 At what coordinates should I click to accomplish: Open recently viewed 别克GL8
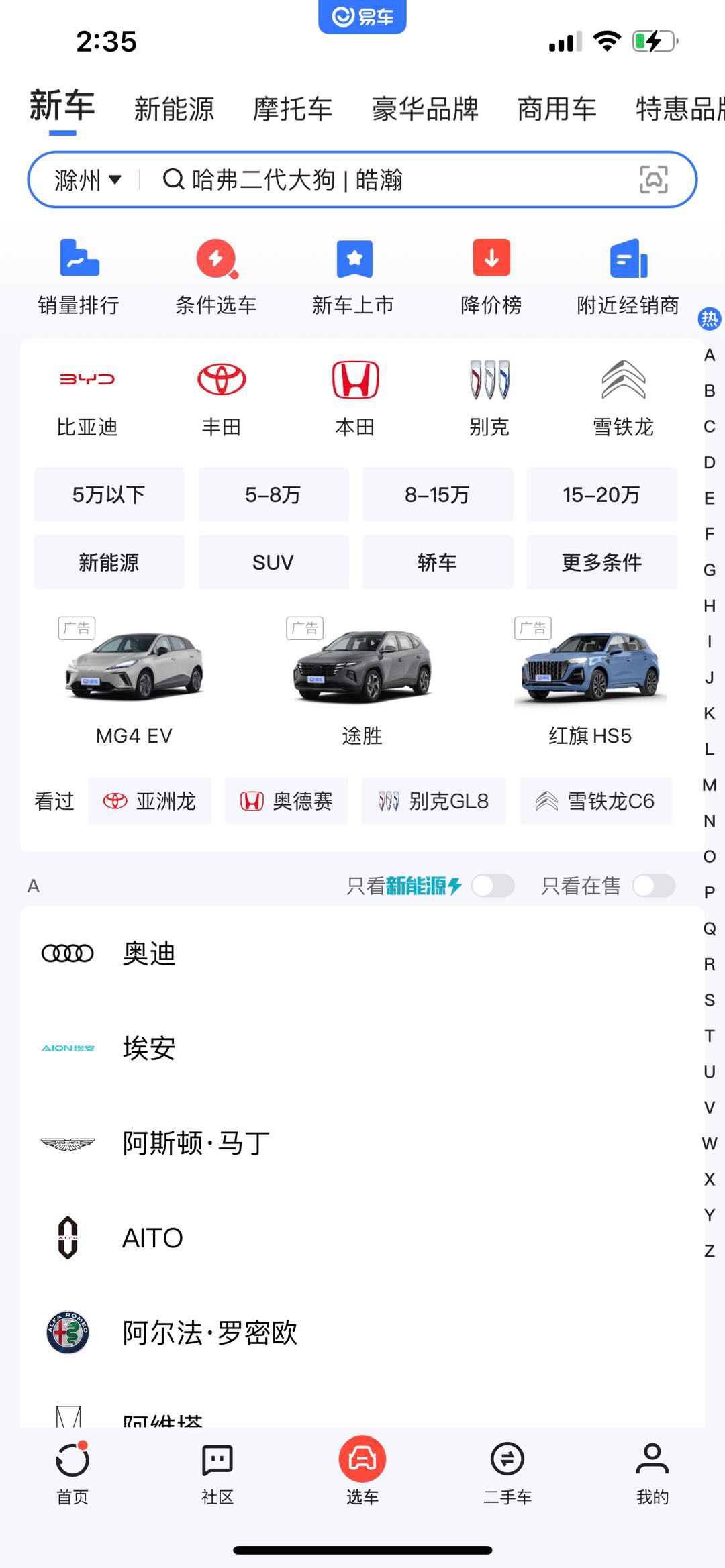point(434,801)
